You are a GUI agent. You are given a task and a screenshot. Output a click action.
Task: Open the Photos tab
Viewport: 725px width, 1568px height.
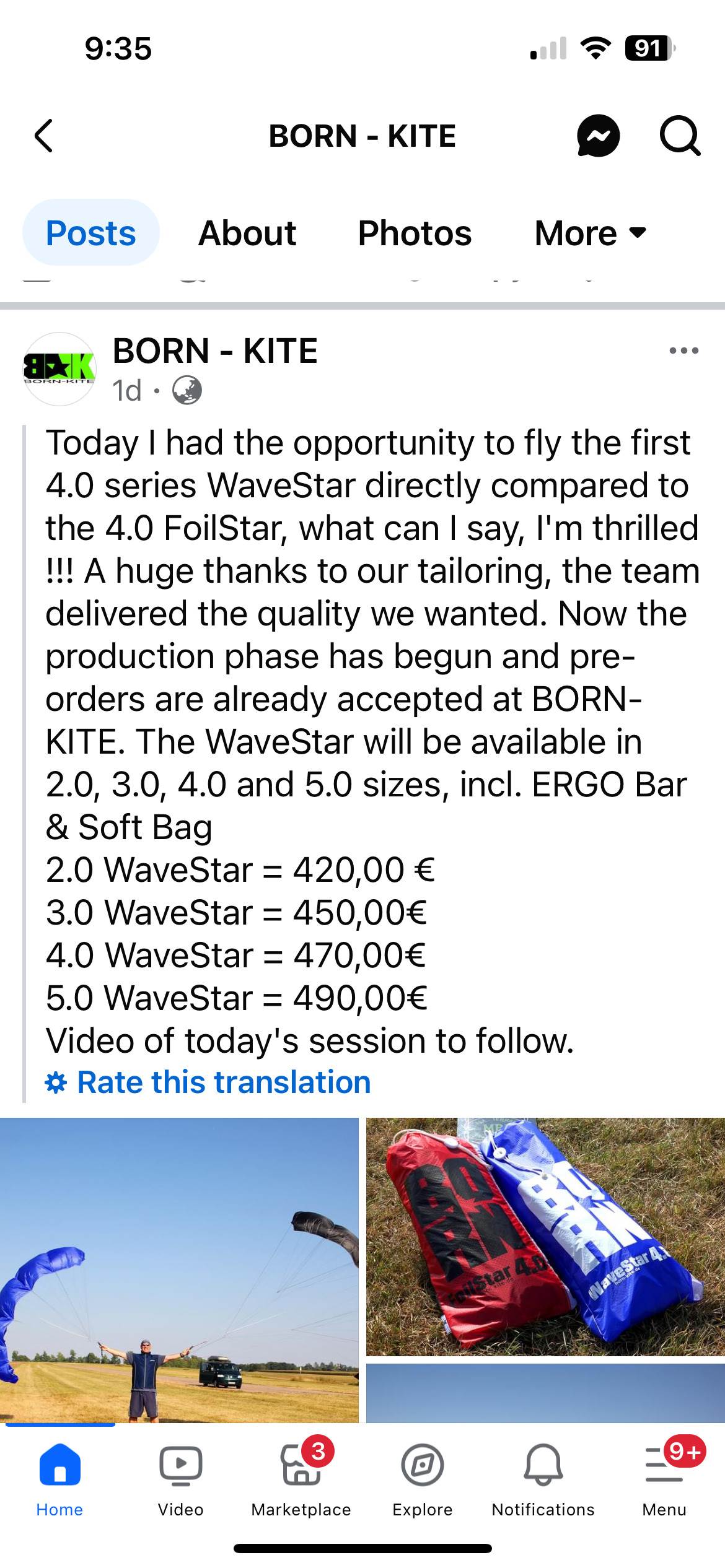point(415,233)
